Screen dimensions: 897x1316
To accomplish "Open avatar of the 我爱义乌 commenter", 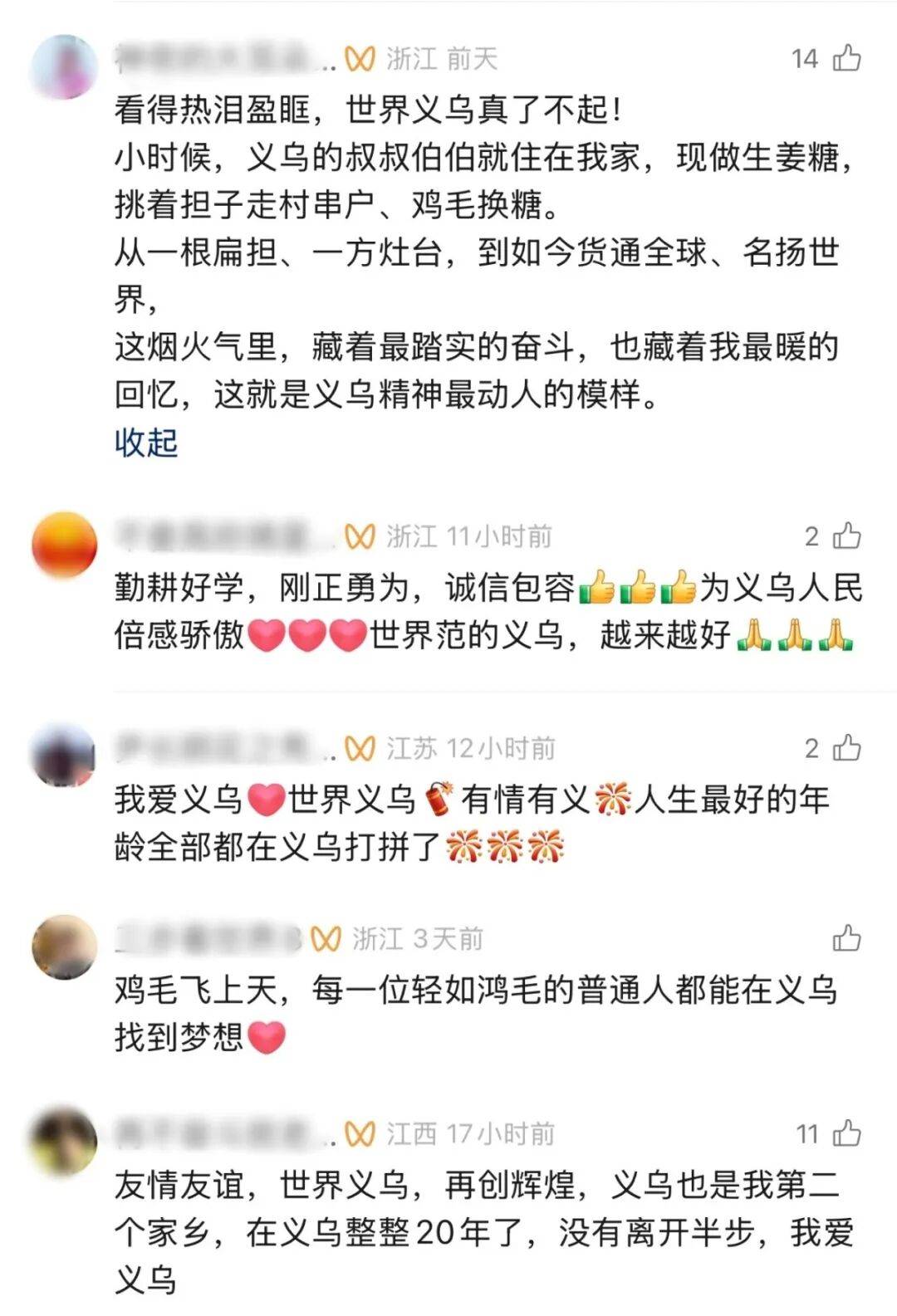I will (x=64, y=756).
